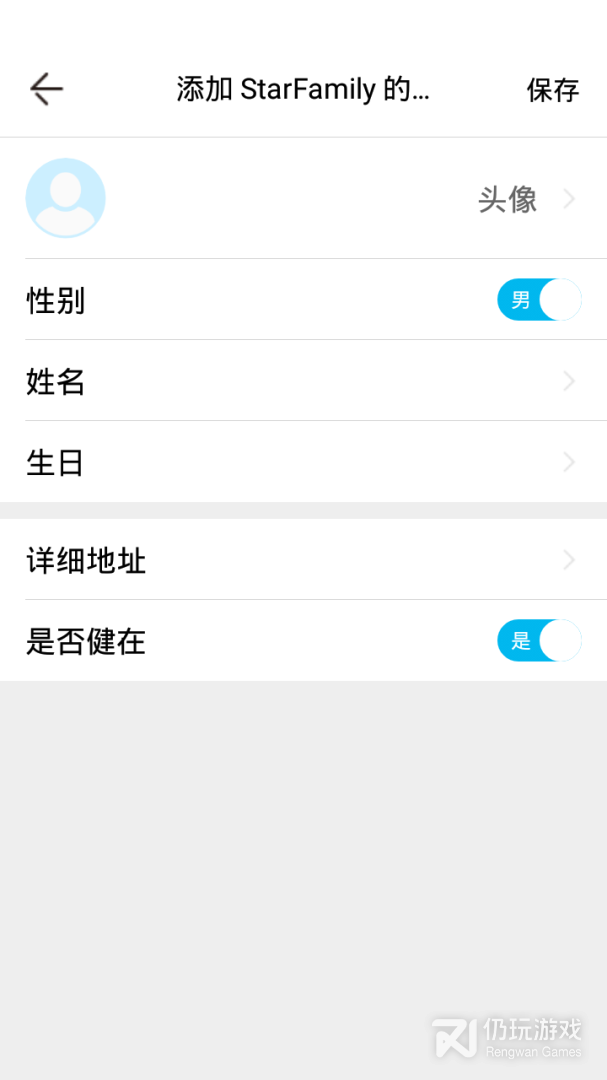Open the 头像 avatar row

coord(303,198)
